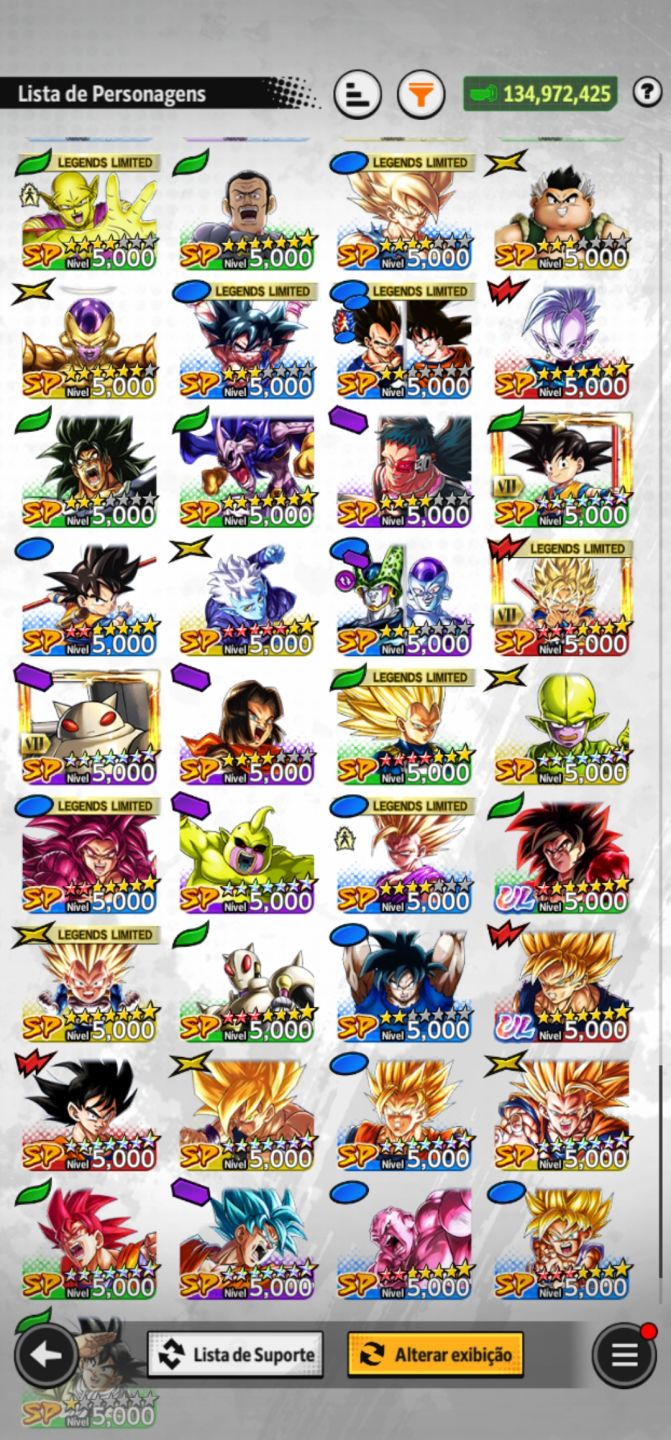Tap Alterar exibição button
Screen dimensions: 671x1440
(x=436, y=1355)
